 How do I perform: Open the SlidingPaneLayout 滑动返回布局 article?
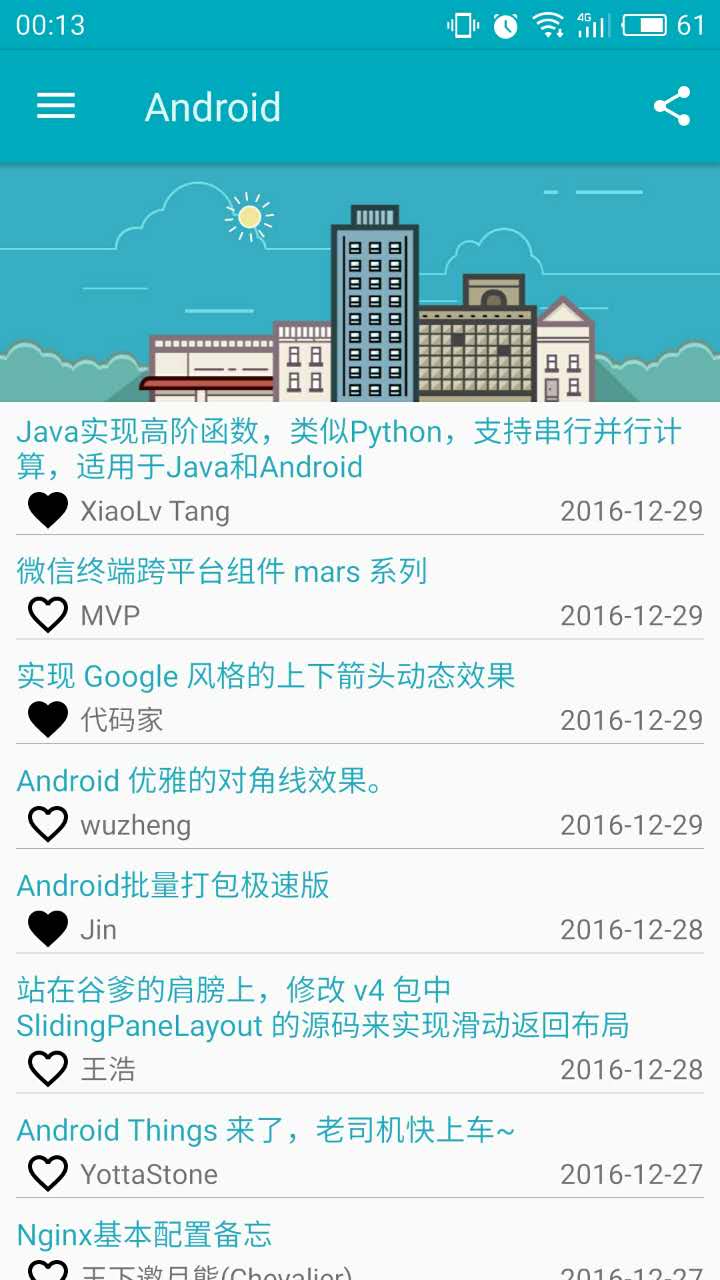point(322,1007)
